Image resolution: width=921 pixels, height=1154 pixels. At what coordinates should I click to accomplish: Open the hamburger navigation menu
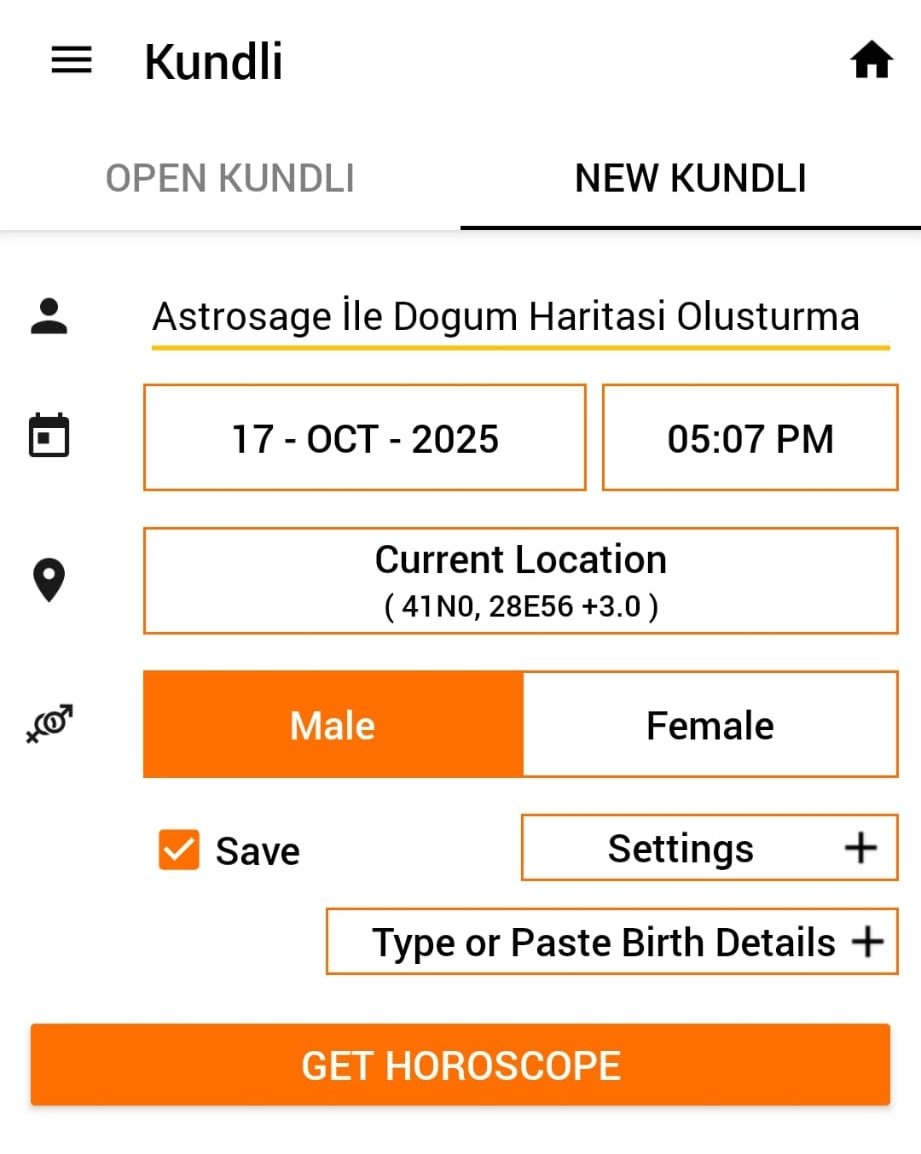[x=70, y=60]
